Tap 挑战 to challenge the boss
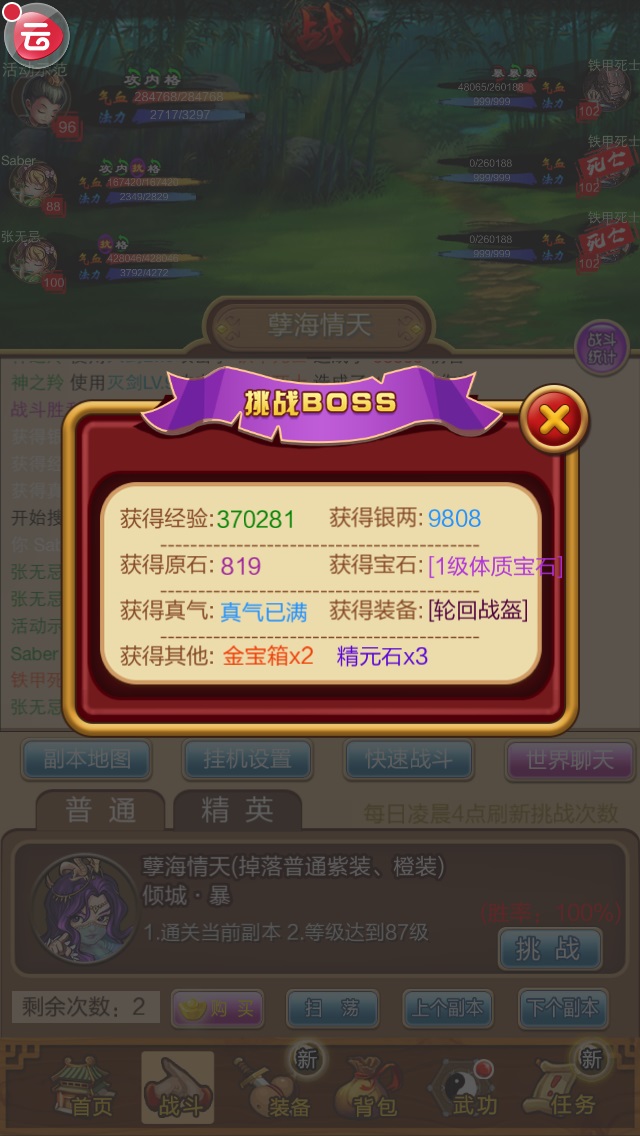Screen dimensions: 640x1136 click(x=549, y=948)
